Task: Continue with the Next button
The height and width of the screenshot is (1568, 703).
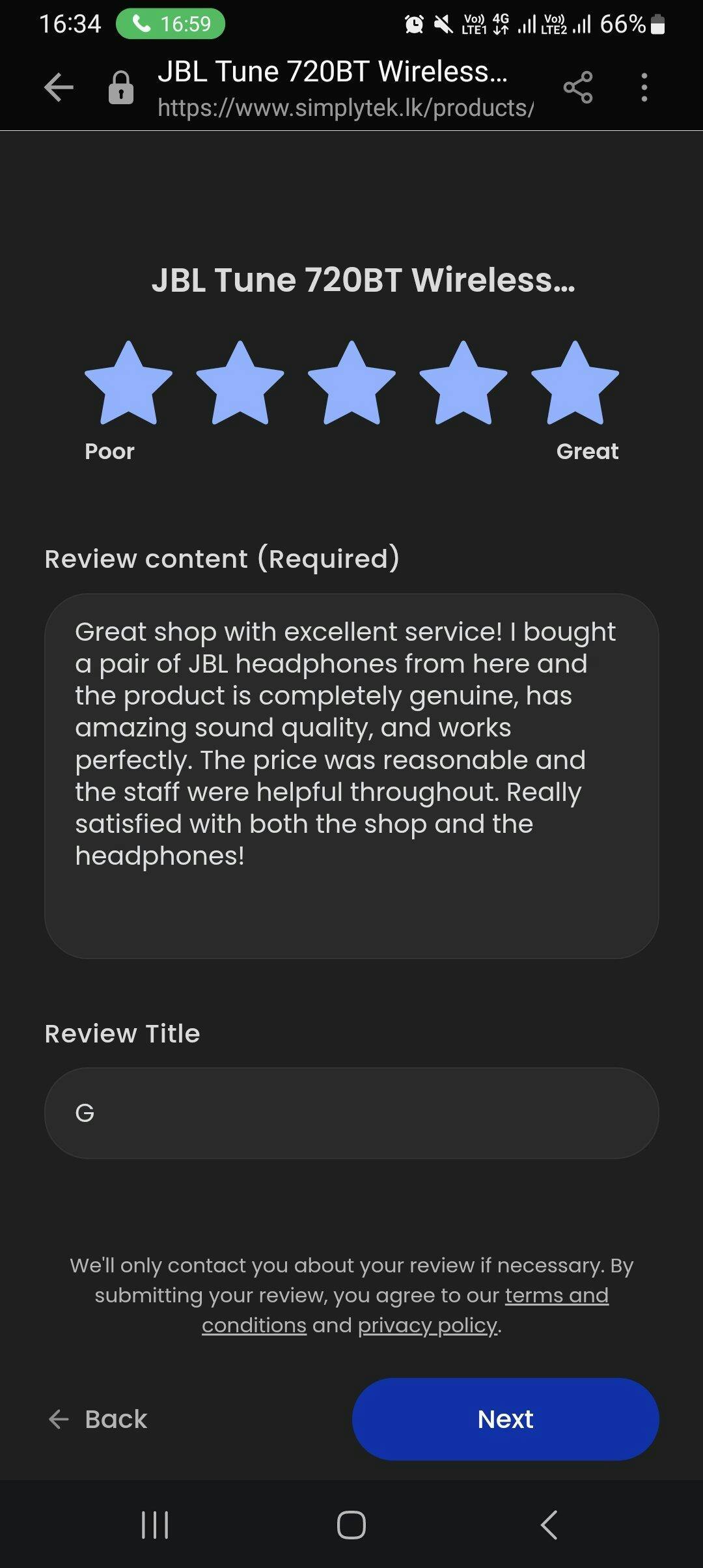Action: pos(505,1419)
